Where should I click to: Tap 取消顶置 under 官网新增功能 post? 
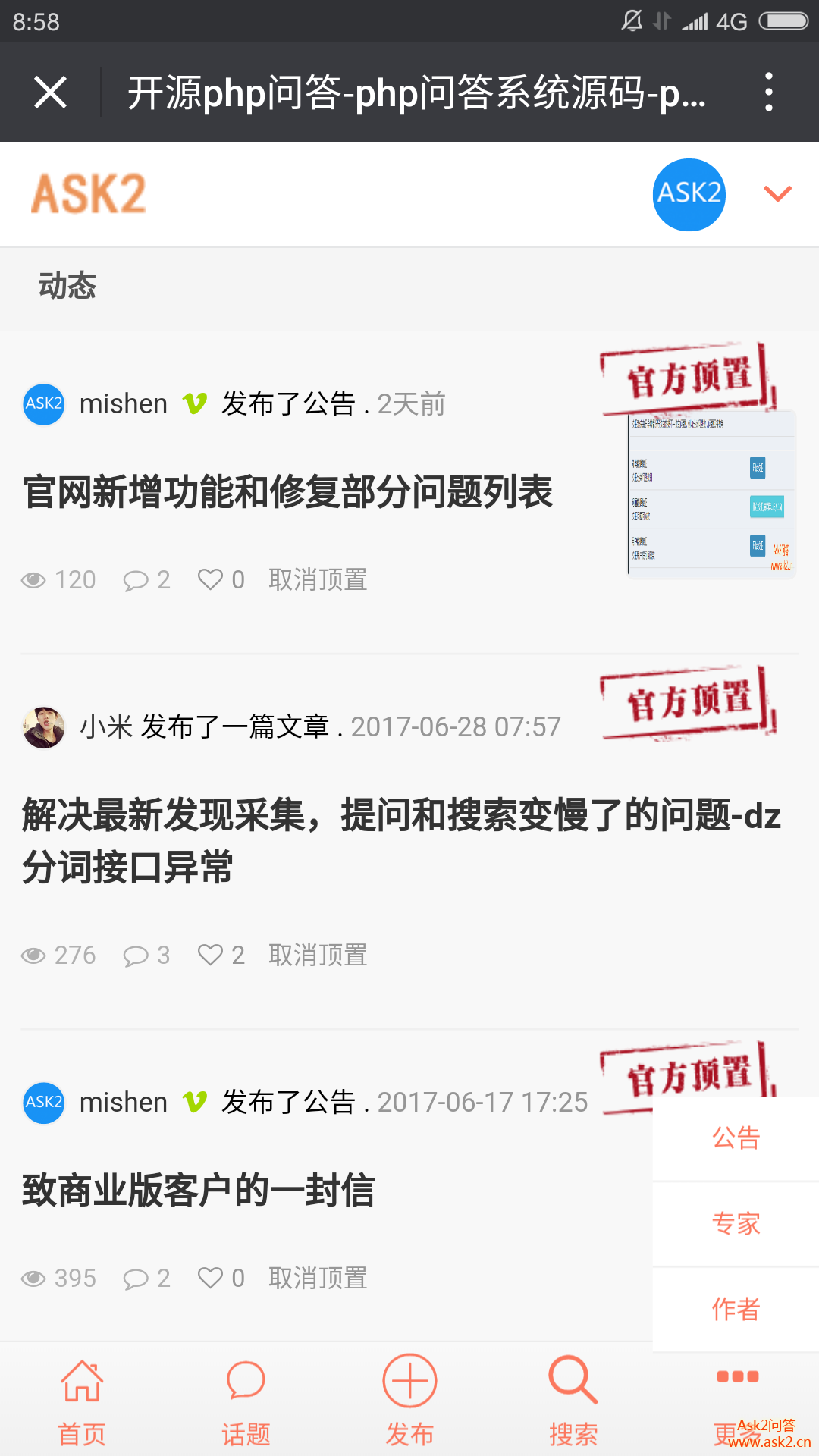[x=318, y=580]
